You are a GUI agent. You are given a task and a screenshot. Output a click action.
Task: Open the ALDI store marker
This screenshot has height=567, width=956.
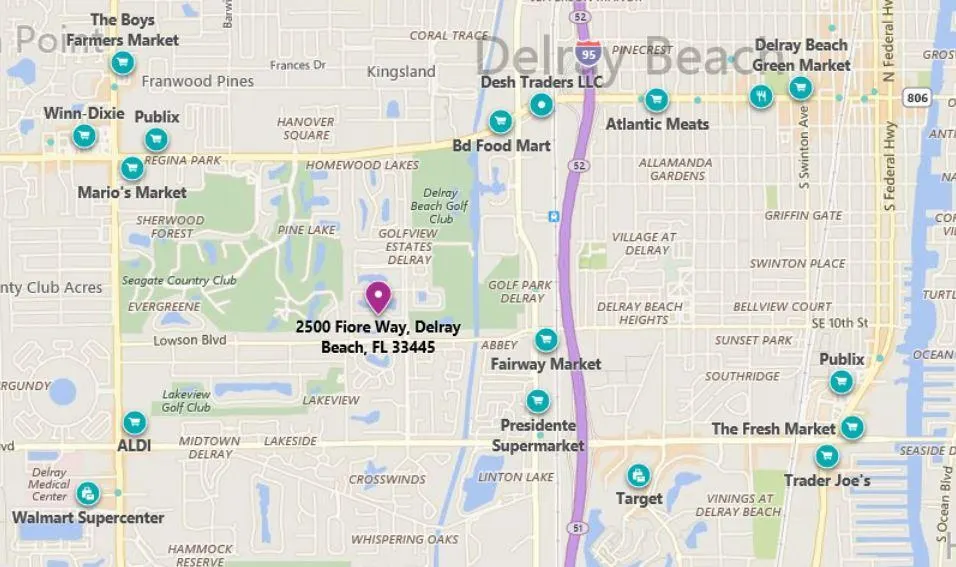(134, 423)
